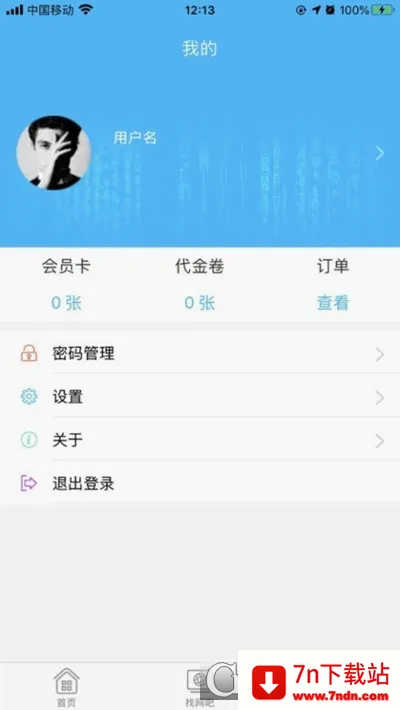
Task: View orders via 查看
Action: coord(333,303)
